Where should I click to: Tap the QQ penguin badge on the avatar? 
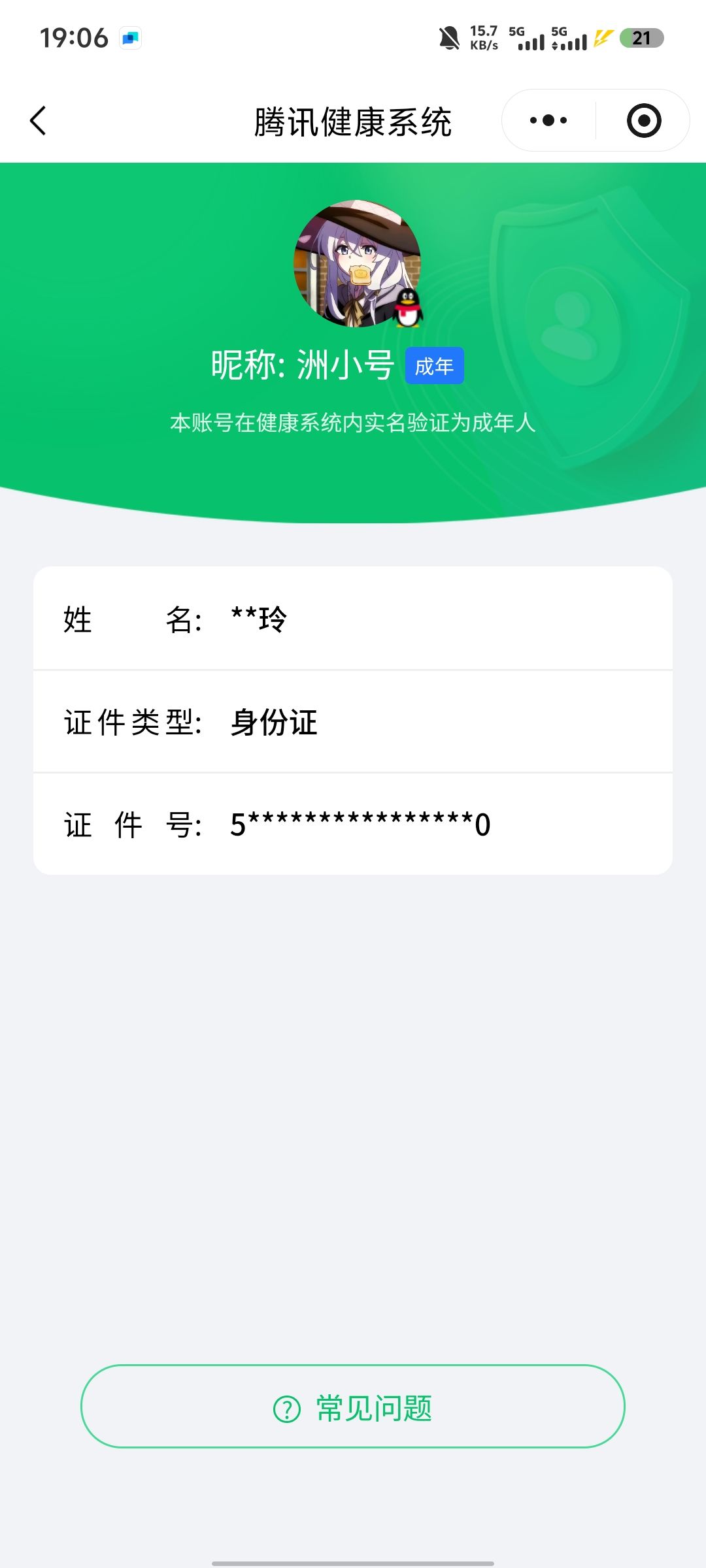point(407,308)
